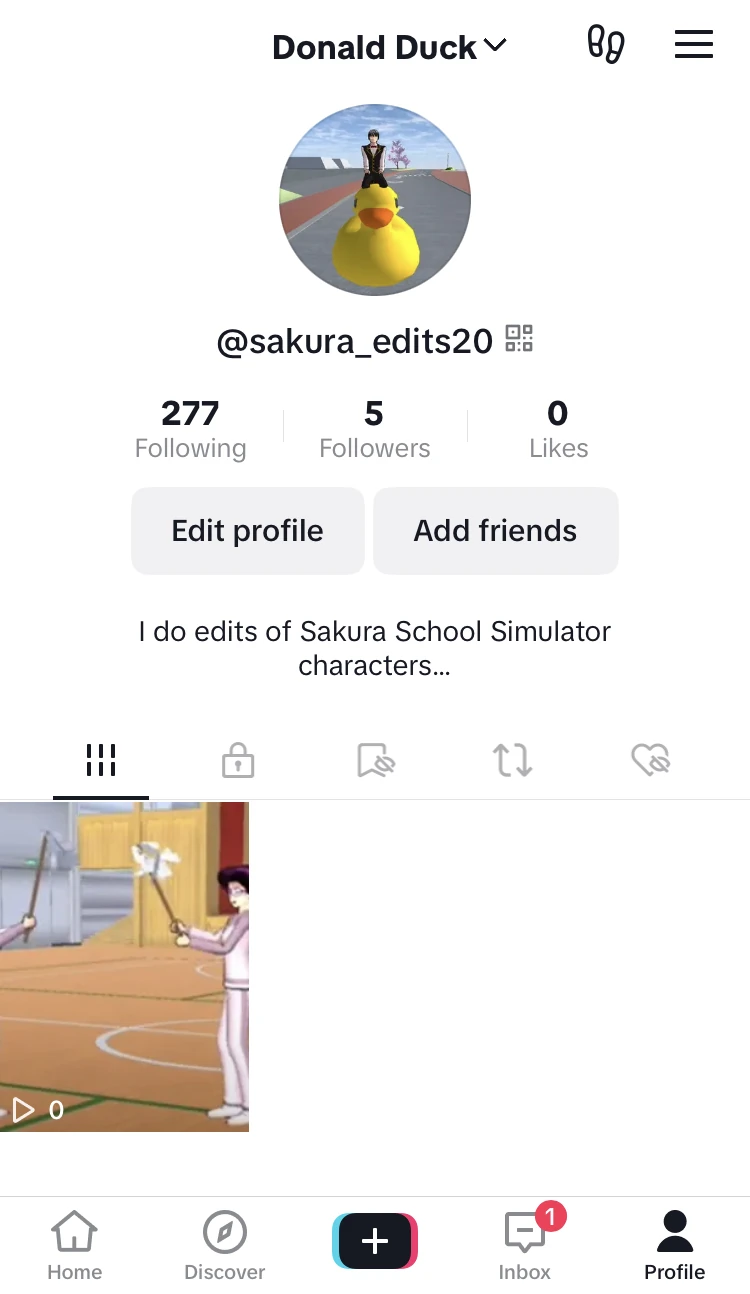Play the basketball court video thumbnail
Viewport: 750px width, 1294px height.
[x=124, y=965]
